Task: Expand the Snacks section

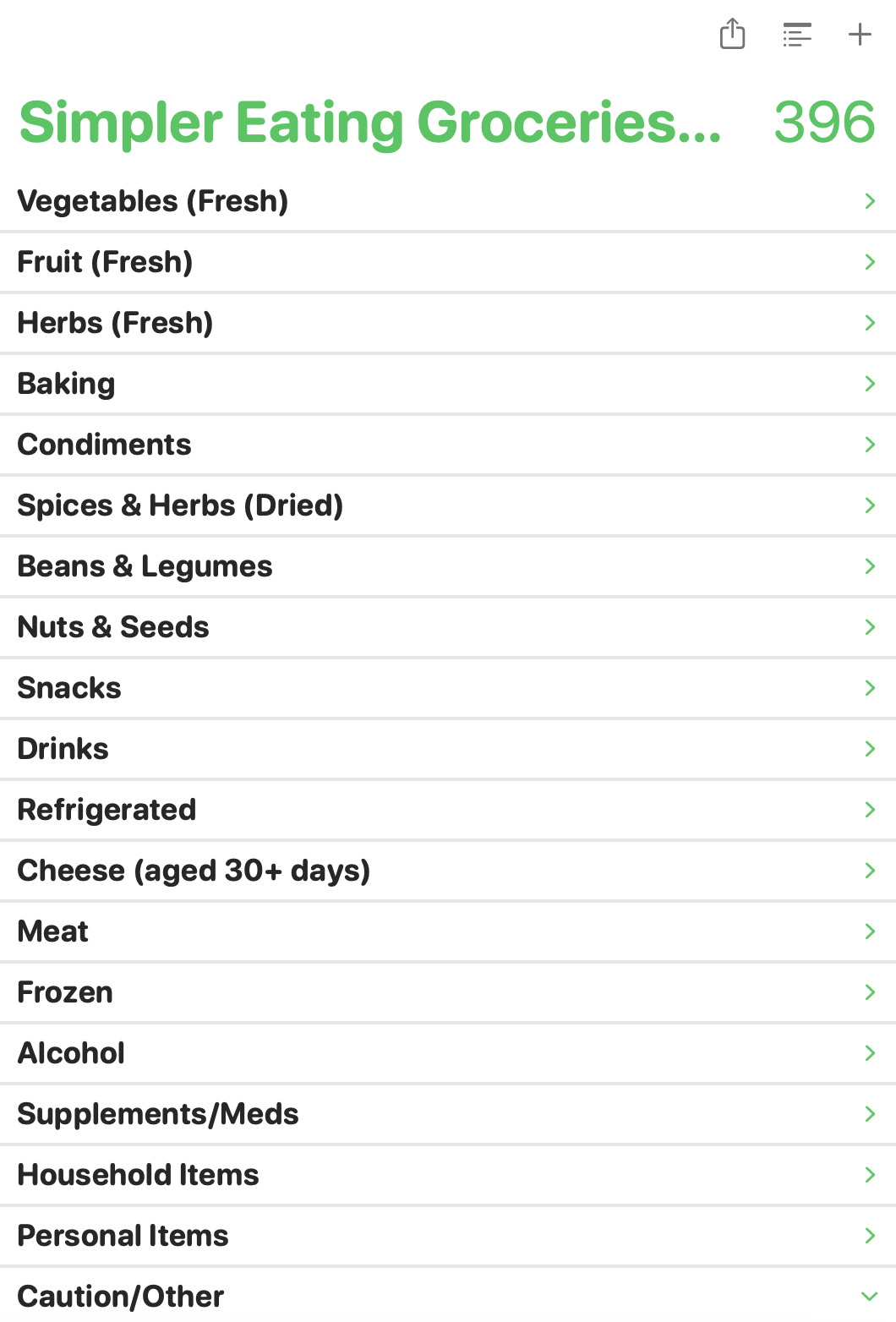Action: point(869,688)
